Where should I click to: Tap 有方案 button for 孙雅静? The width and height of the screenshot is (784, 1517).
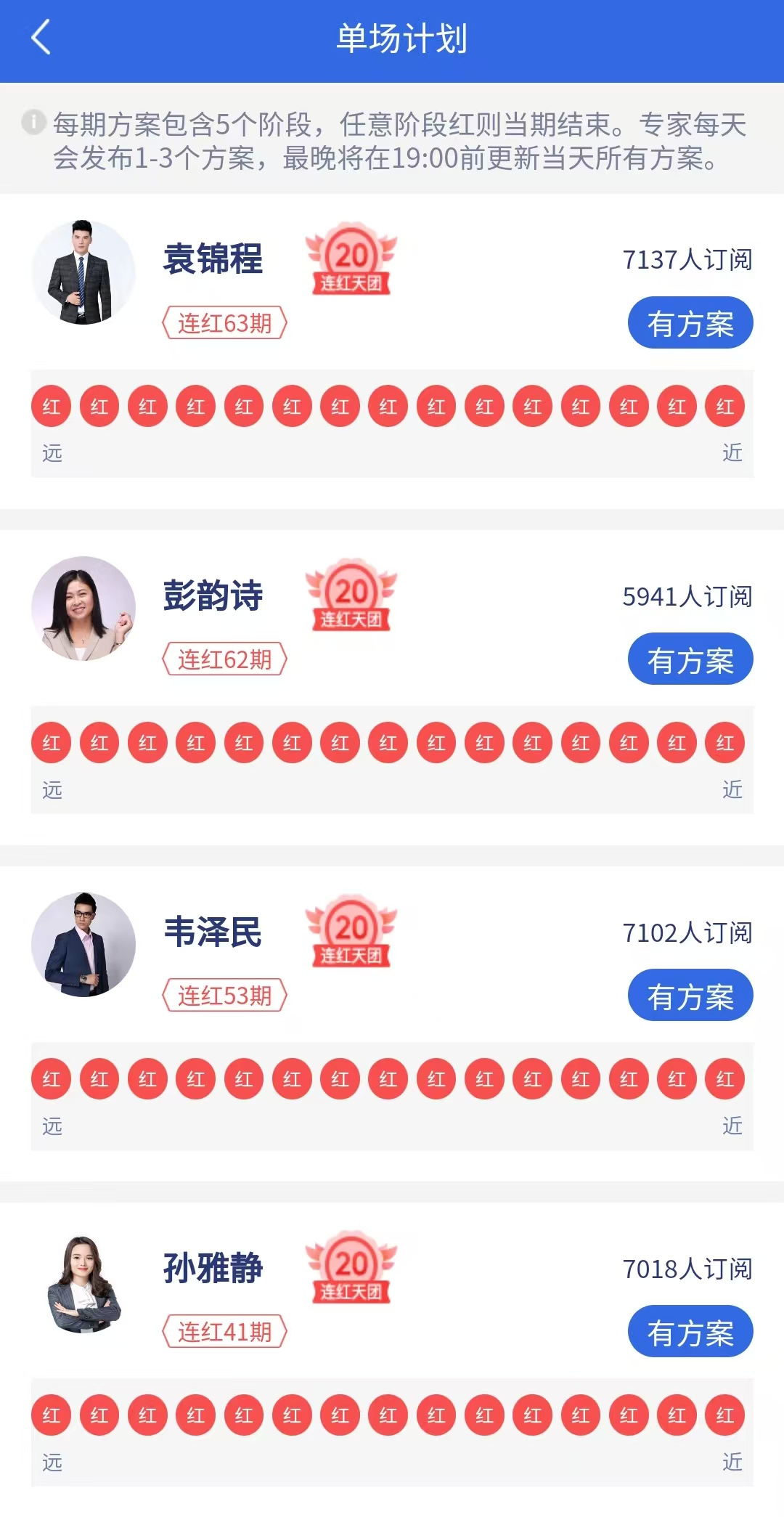(690, 1332)
